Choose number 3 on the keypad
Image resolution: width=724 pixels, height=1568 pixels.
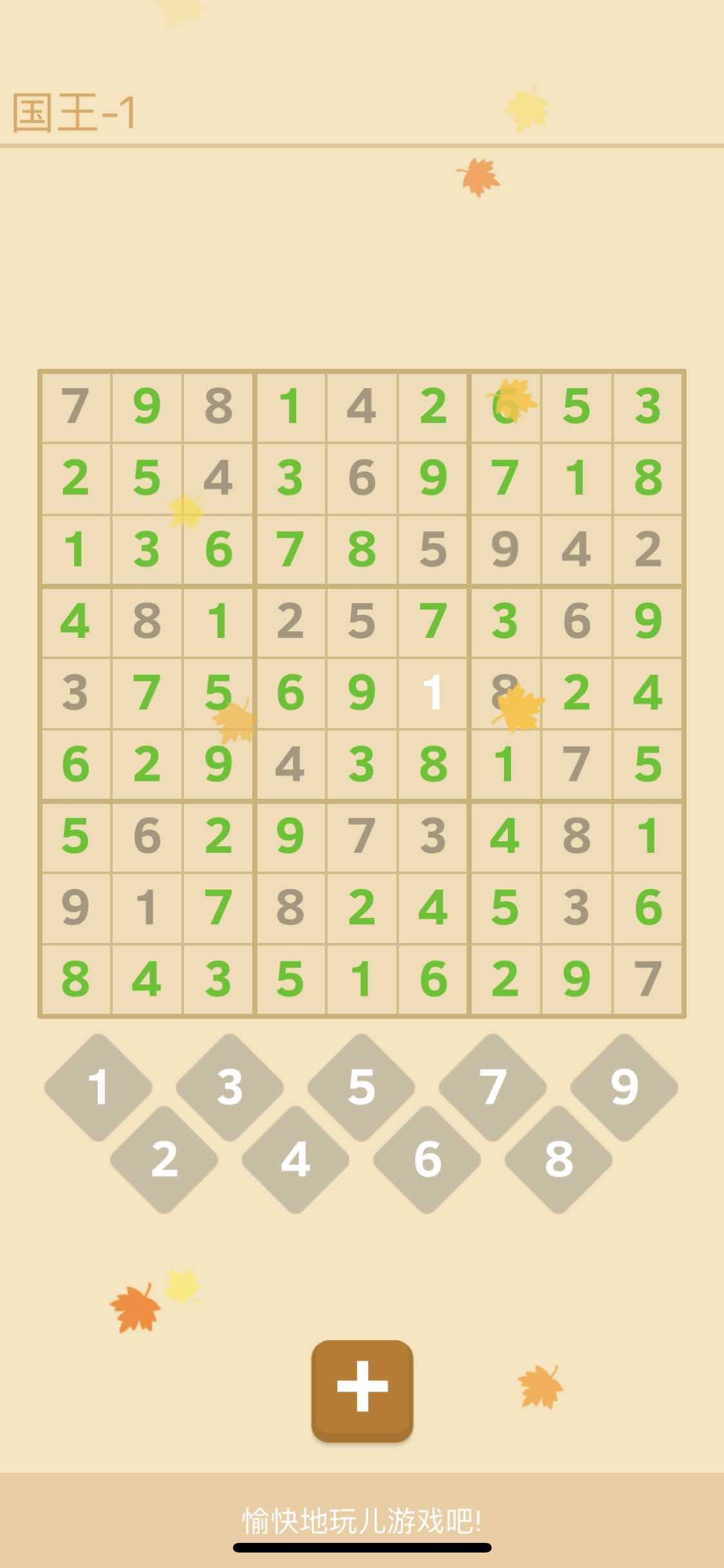tap(230, 1087)
